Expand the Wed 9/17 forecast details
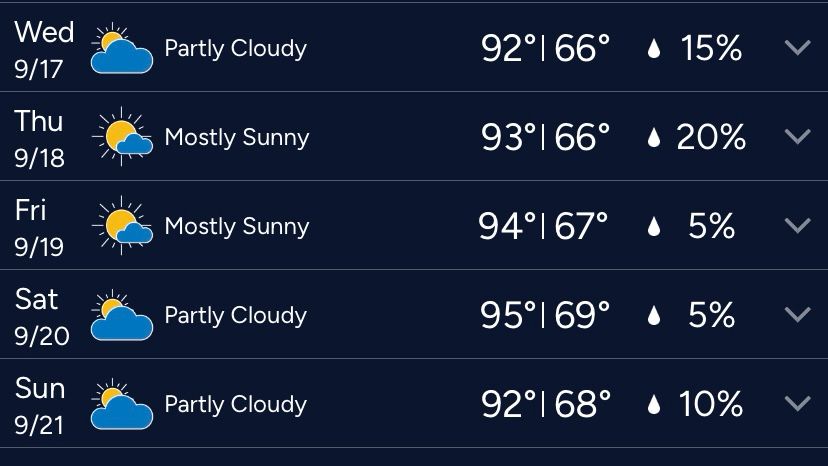 (x=797, y=48)
